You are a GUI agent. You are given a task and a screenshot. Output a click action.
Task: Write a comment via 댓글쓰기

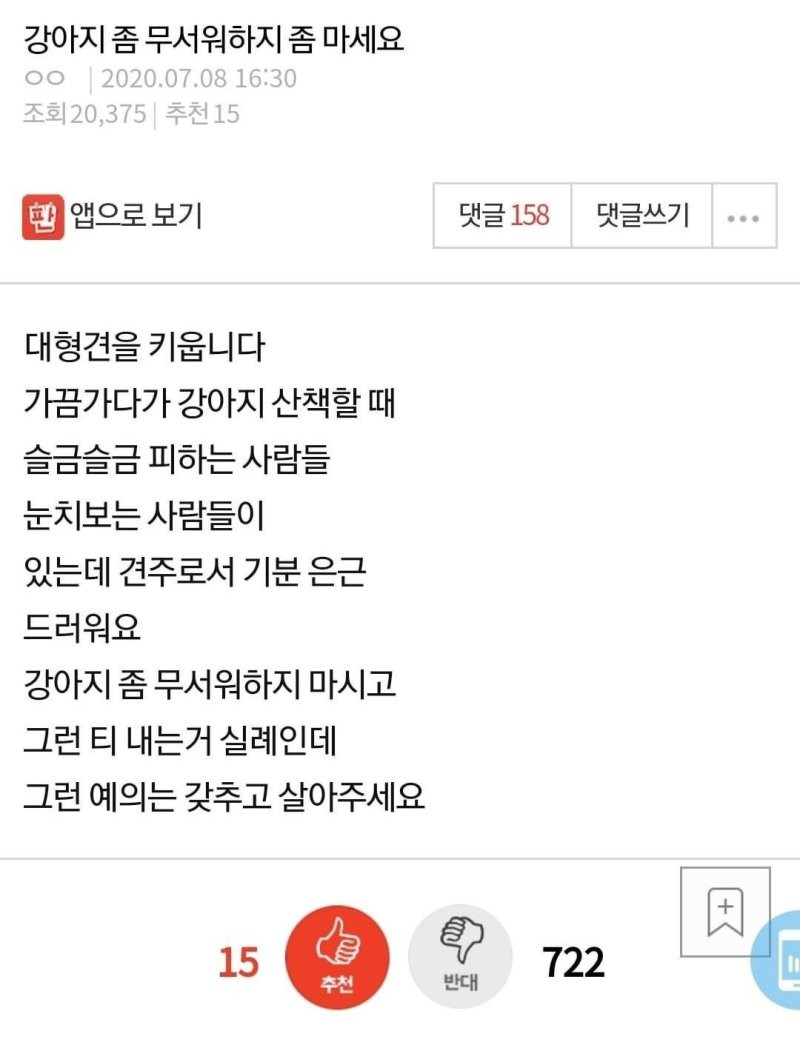pos(642,215)
